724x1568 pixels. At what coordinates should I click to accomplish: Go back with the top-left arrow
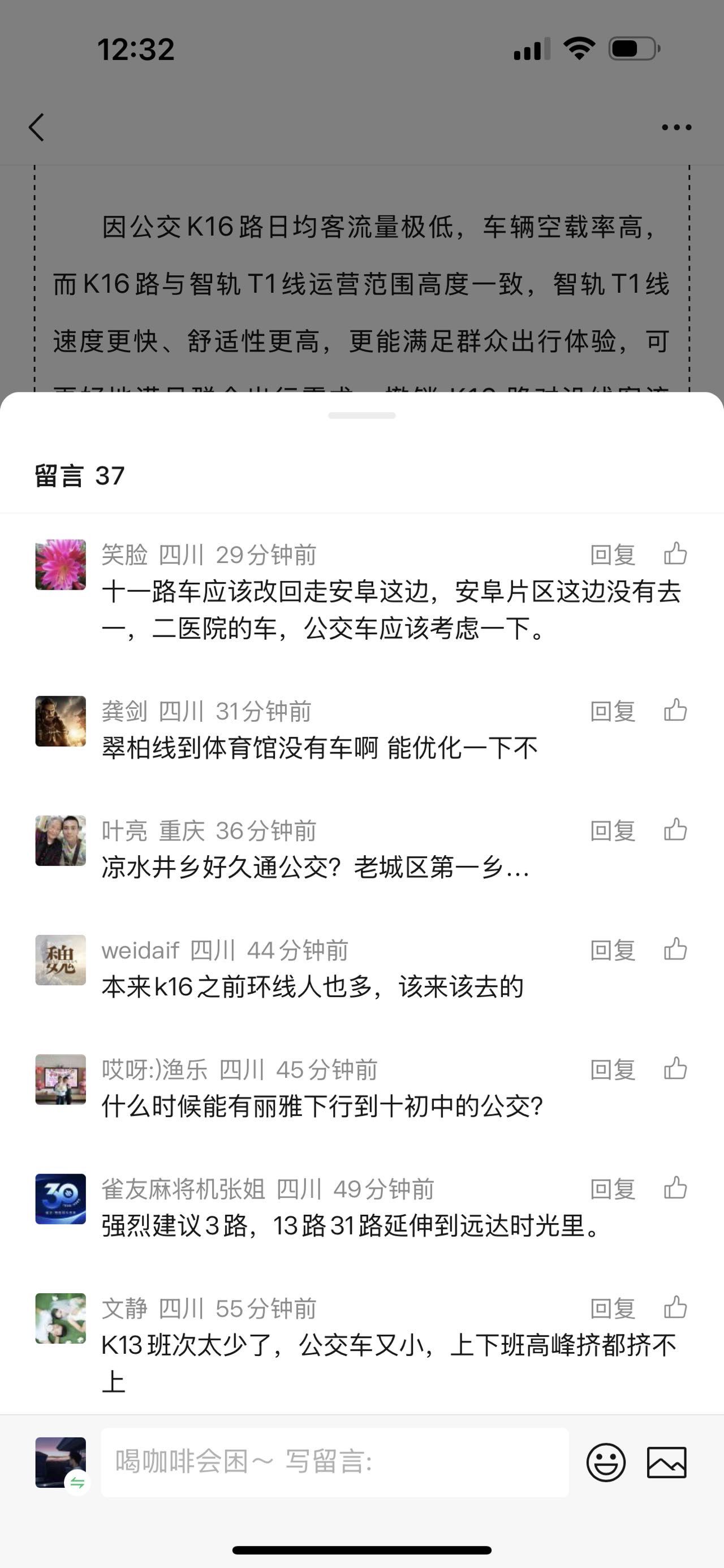tap(37, 127)
